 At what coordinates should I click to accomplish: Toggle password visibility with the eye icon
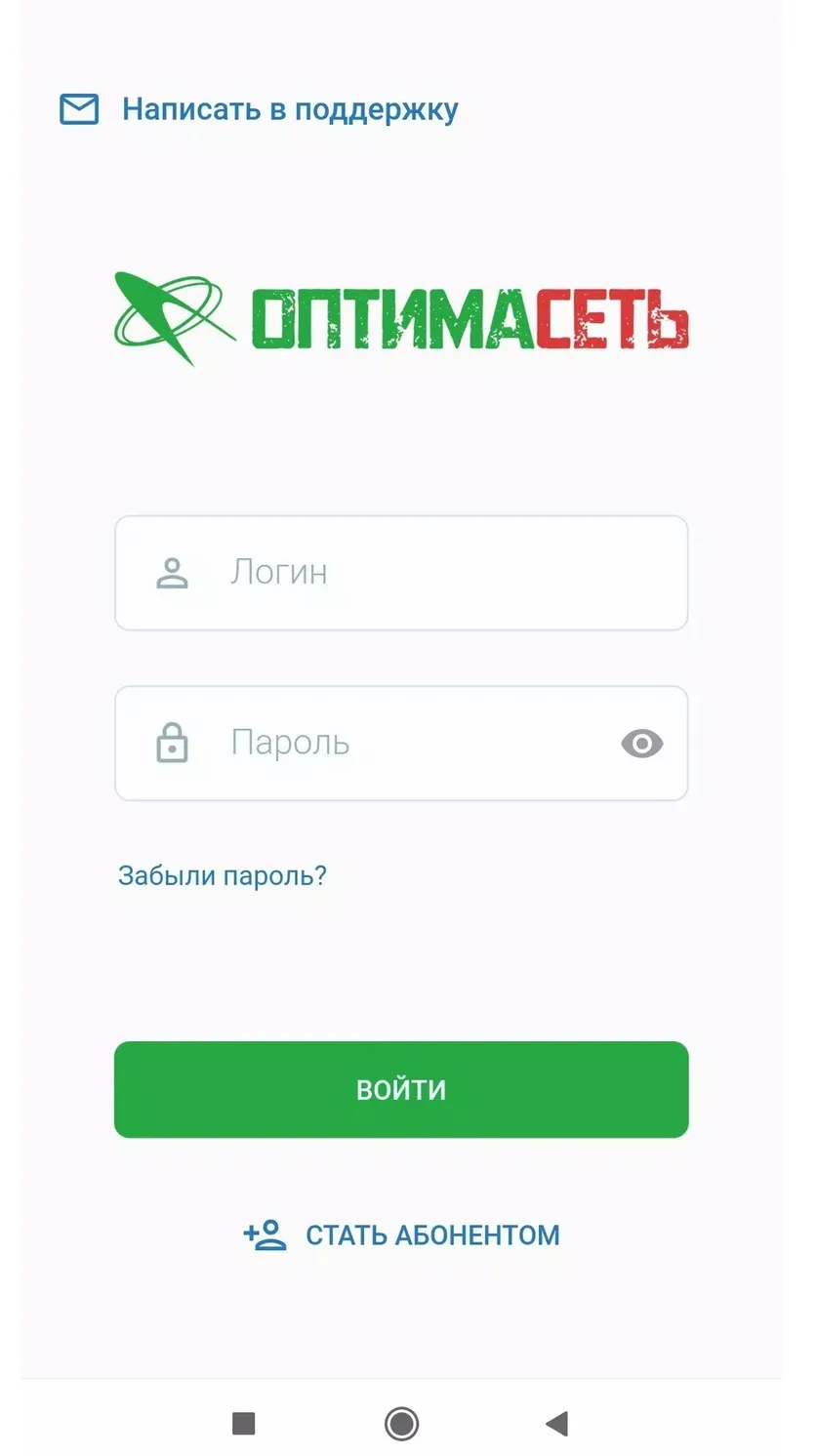click(641, 744)
